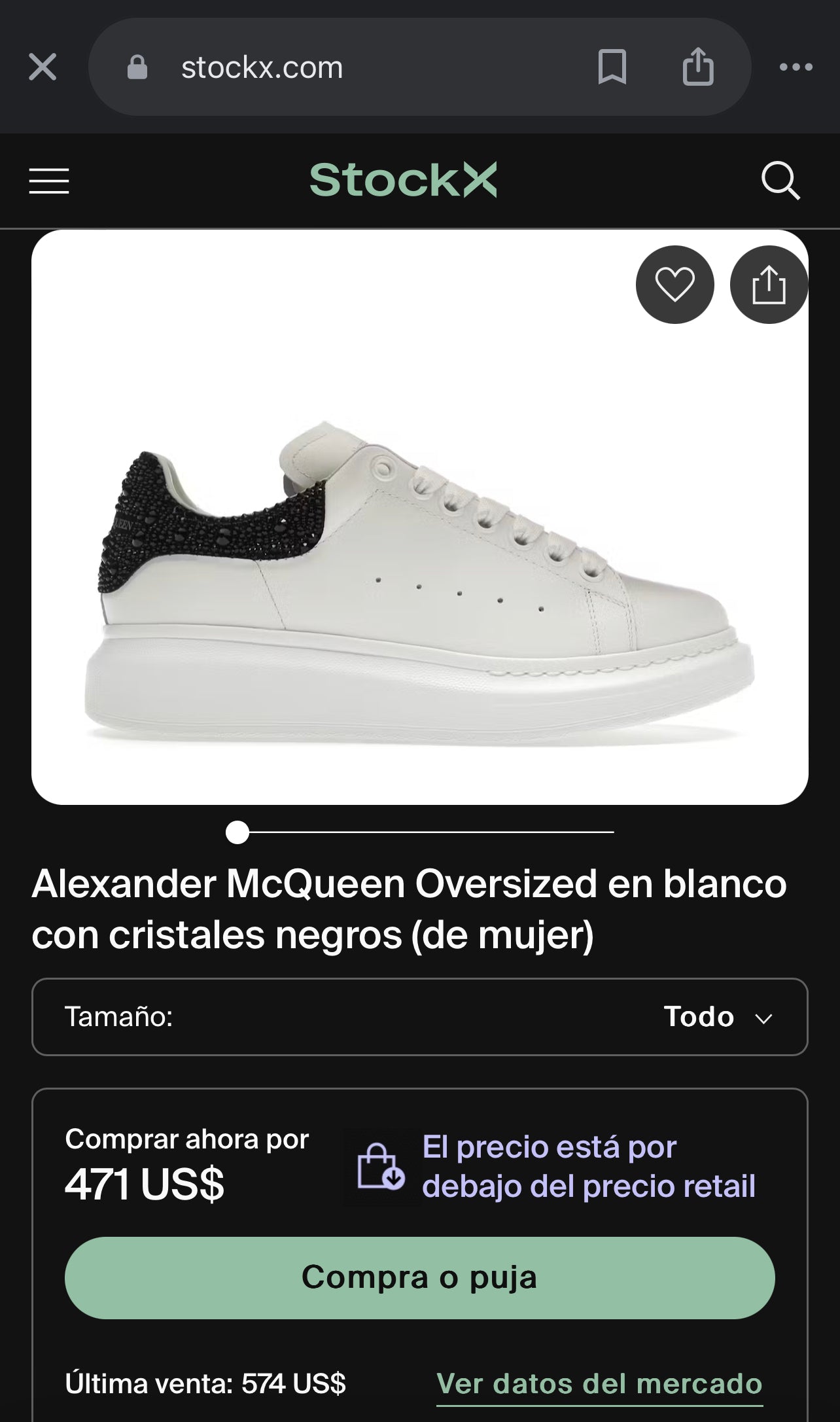Open the browser overflow menu
The width and height of the screenshot is (840, 1422).
coord(796,67)
